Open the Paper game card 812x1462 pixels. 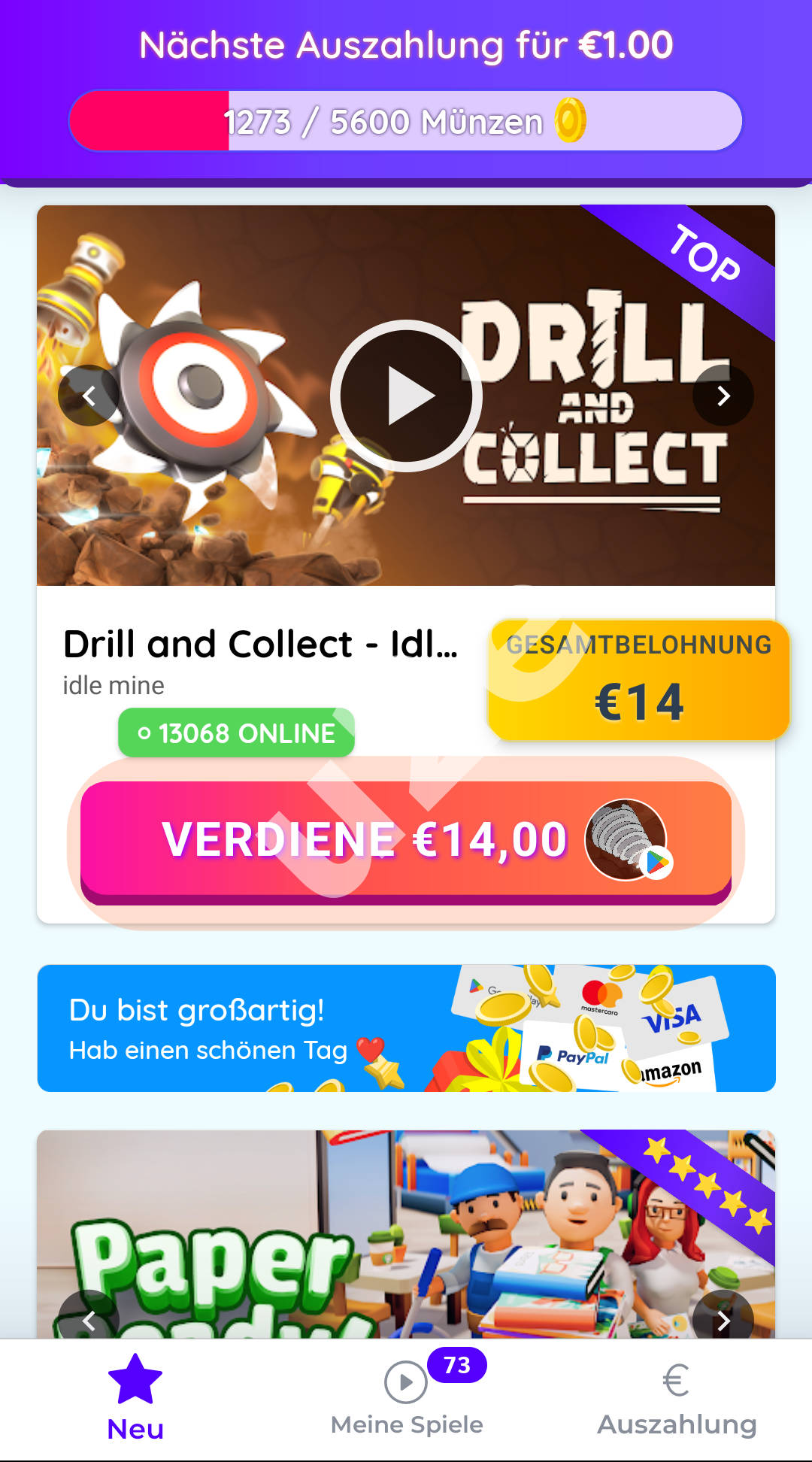coord(406,1233)
